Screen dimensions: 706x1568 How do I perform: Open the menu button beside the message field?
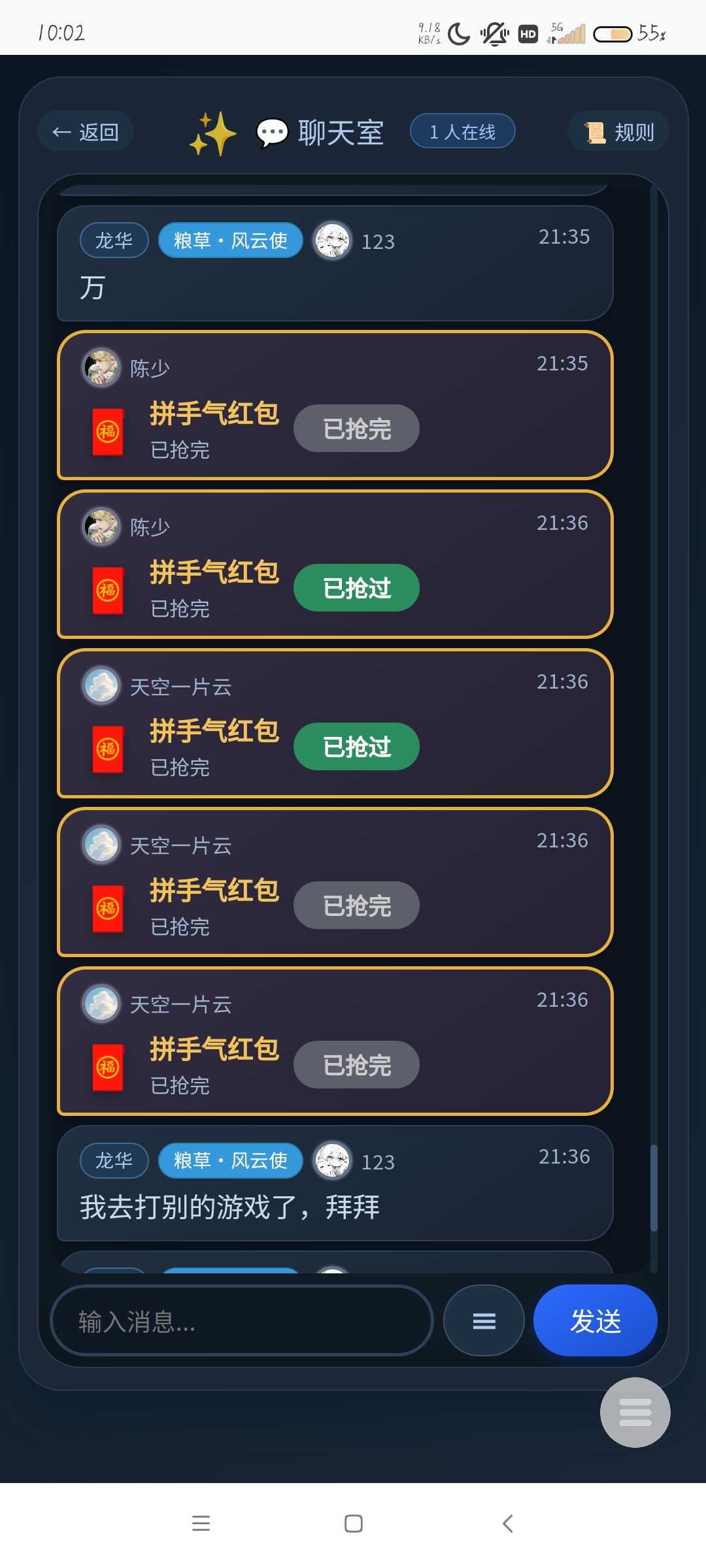pos(484,1321)
